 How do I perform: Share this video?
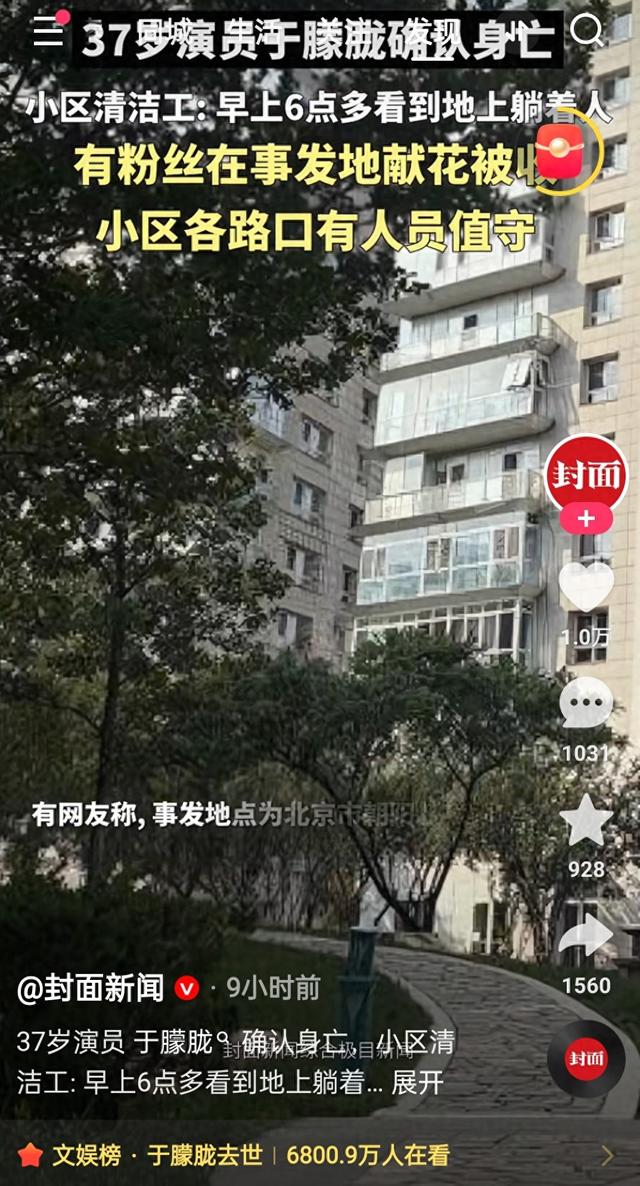(x=586, y=938)
